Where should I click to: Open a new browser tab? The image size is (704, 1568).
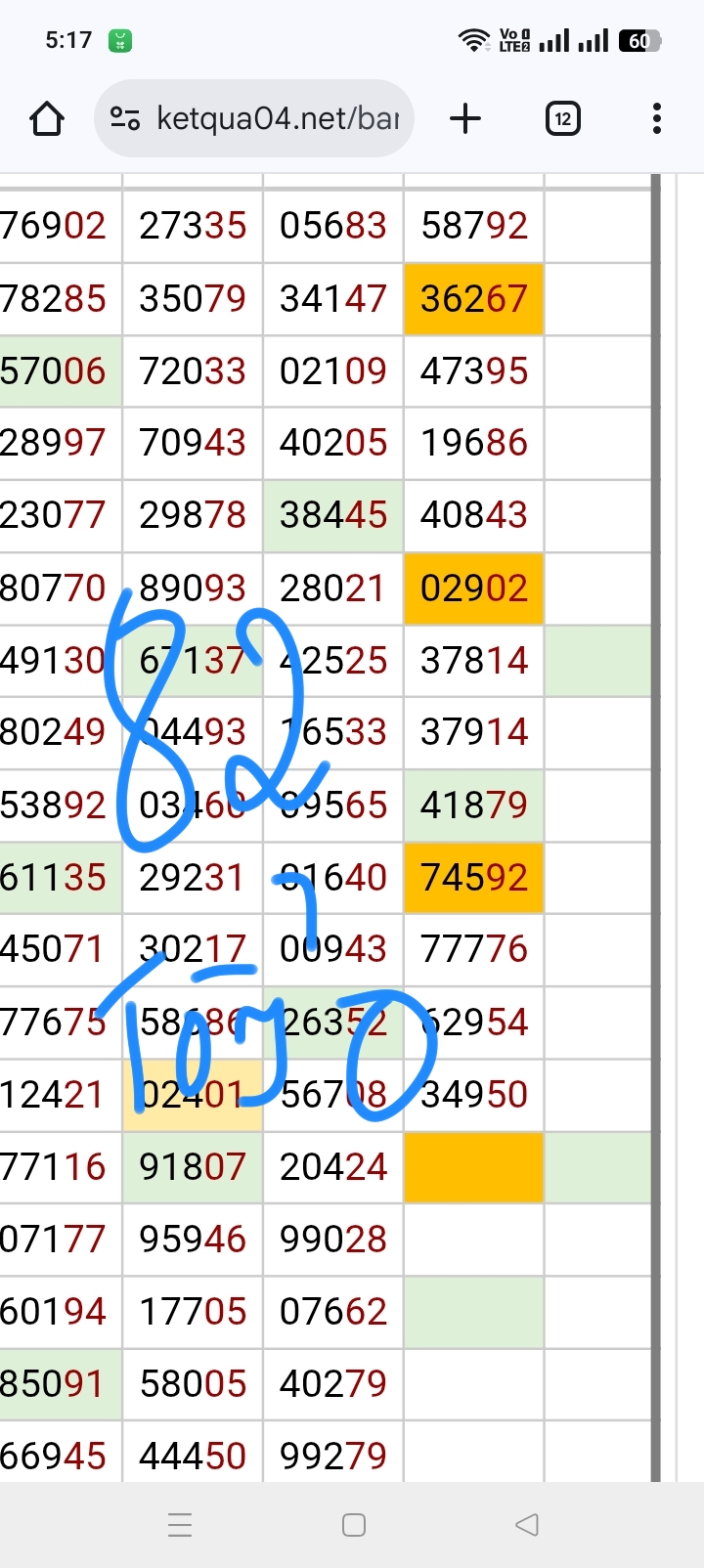click(x=465, y=119)
